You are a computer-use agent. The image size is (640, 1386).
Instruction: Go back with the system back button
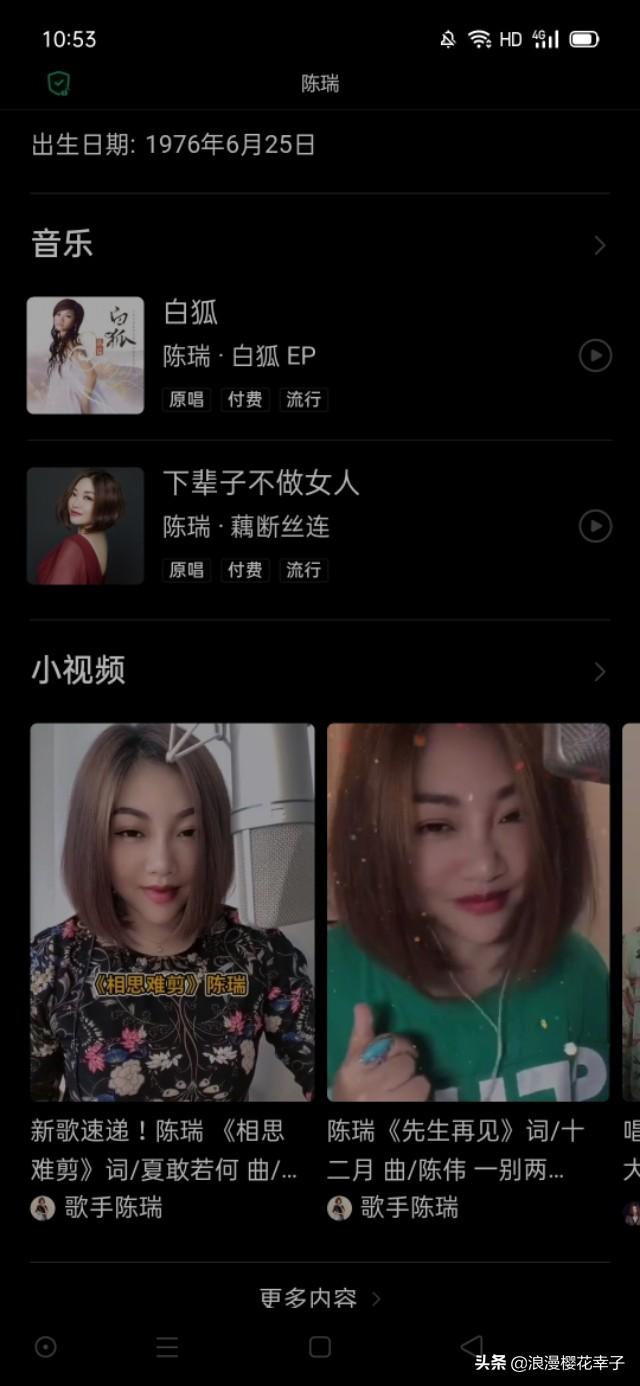[471, 1346]
